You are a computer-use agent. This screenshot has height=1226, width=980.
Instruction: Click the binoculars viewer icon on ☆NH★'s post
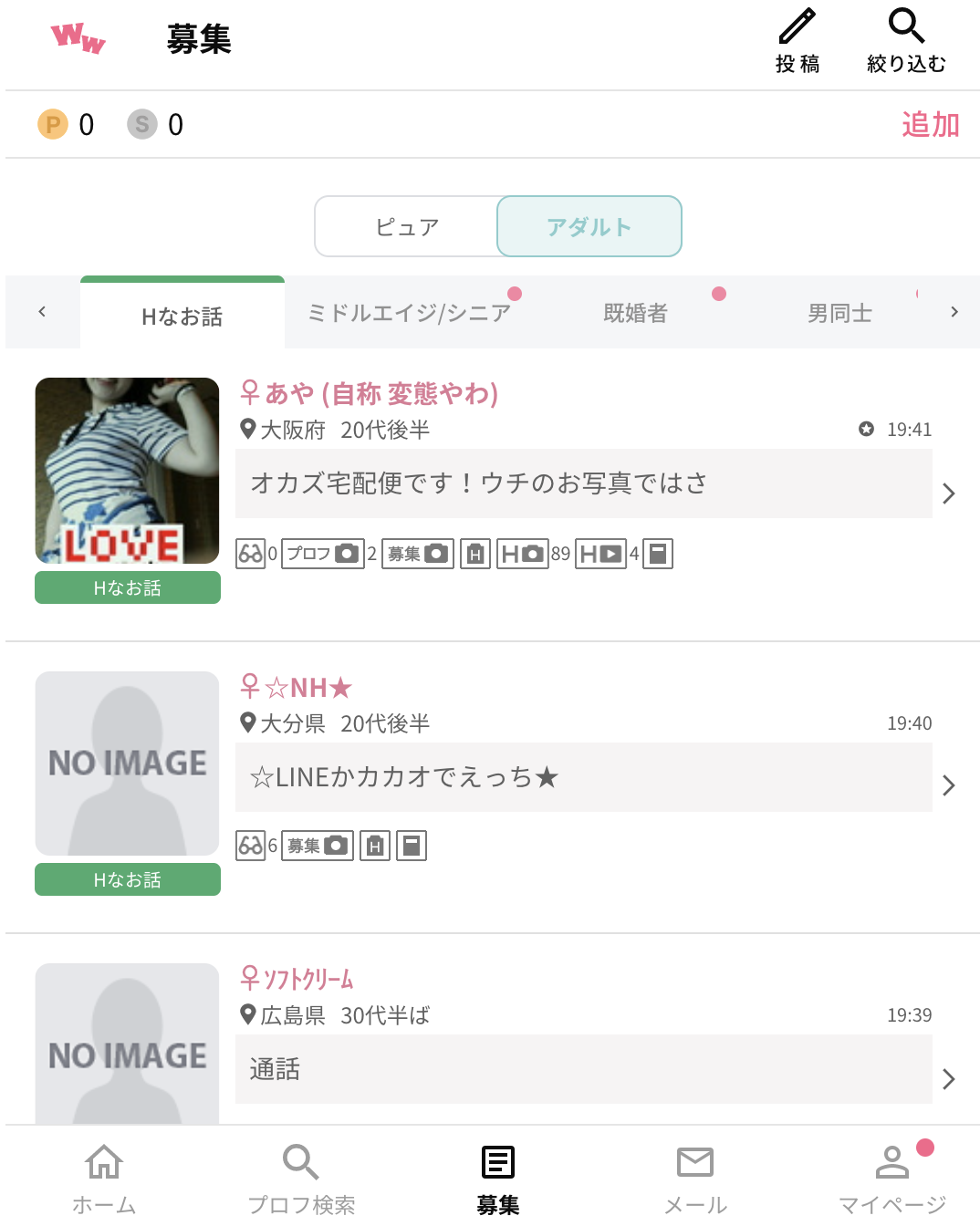coord(252,845)
